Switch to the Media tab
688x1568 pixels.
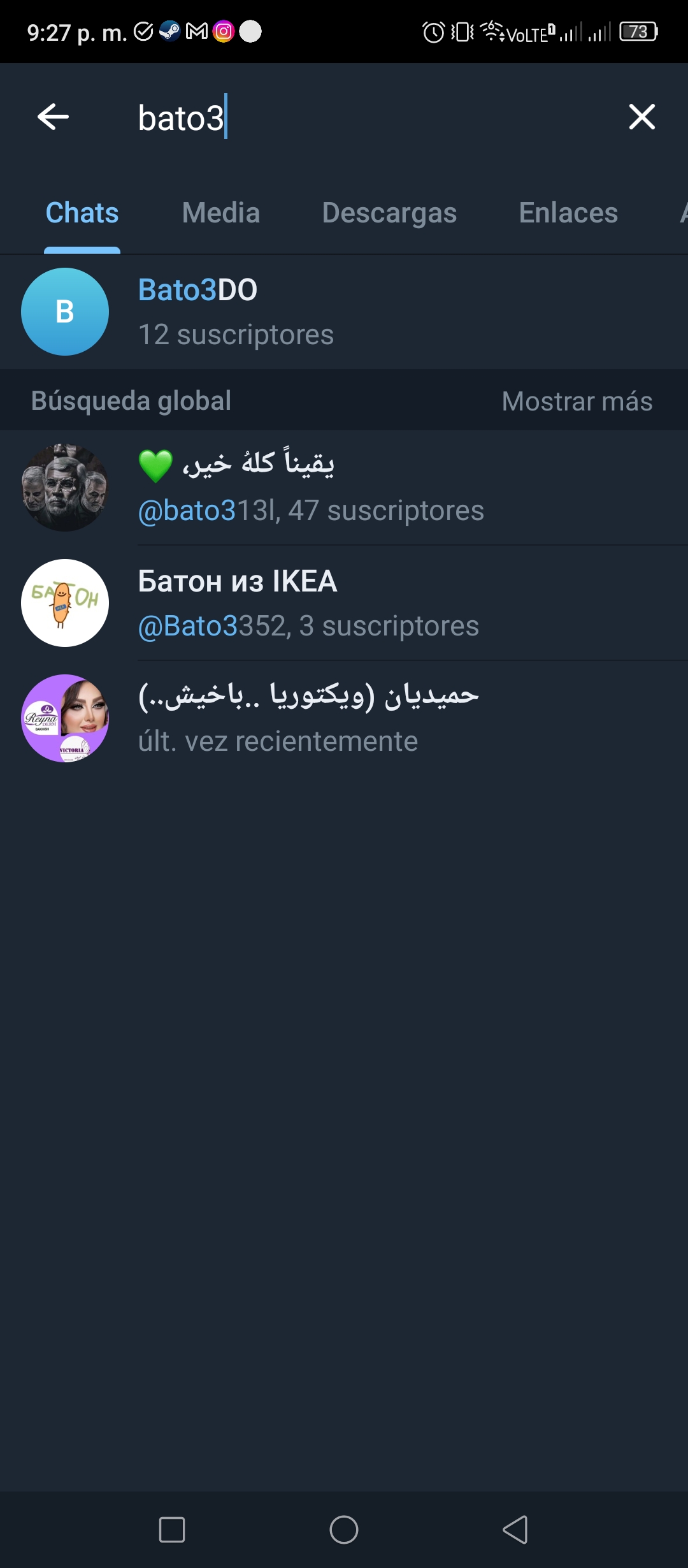[x=221, y=213]
